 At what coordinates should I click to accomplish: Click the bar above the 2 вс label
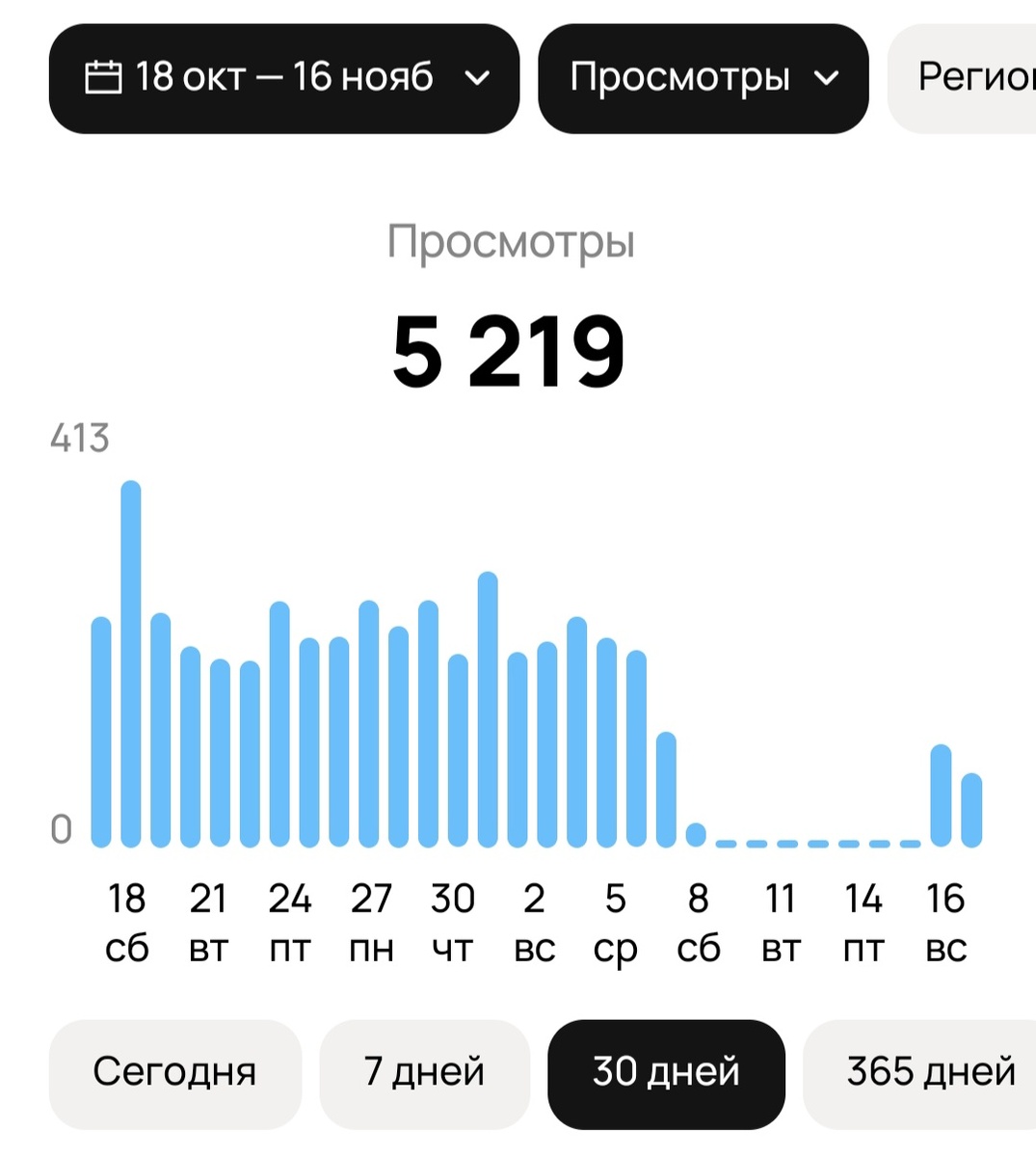point(519,742)
